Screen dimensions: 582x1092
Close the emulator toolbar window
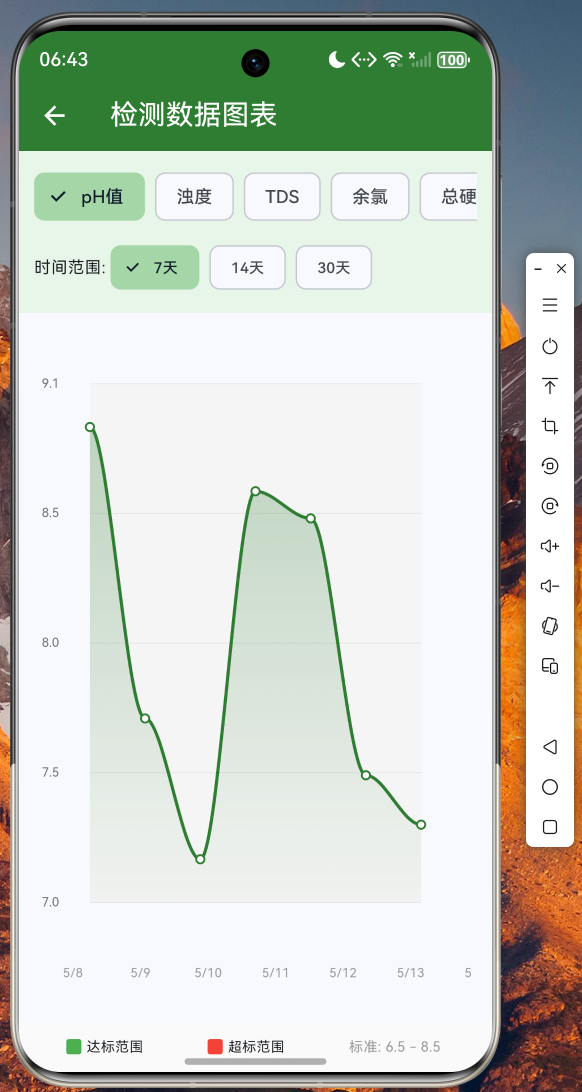click(561, 269)
